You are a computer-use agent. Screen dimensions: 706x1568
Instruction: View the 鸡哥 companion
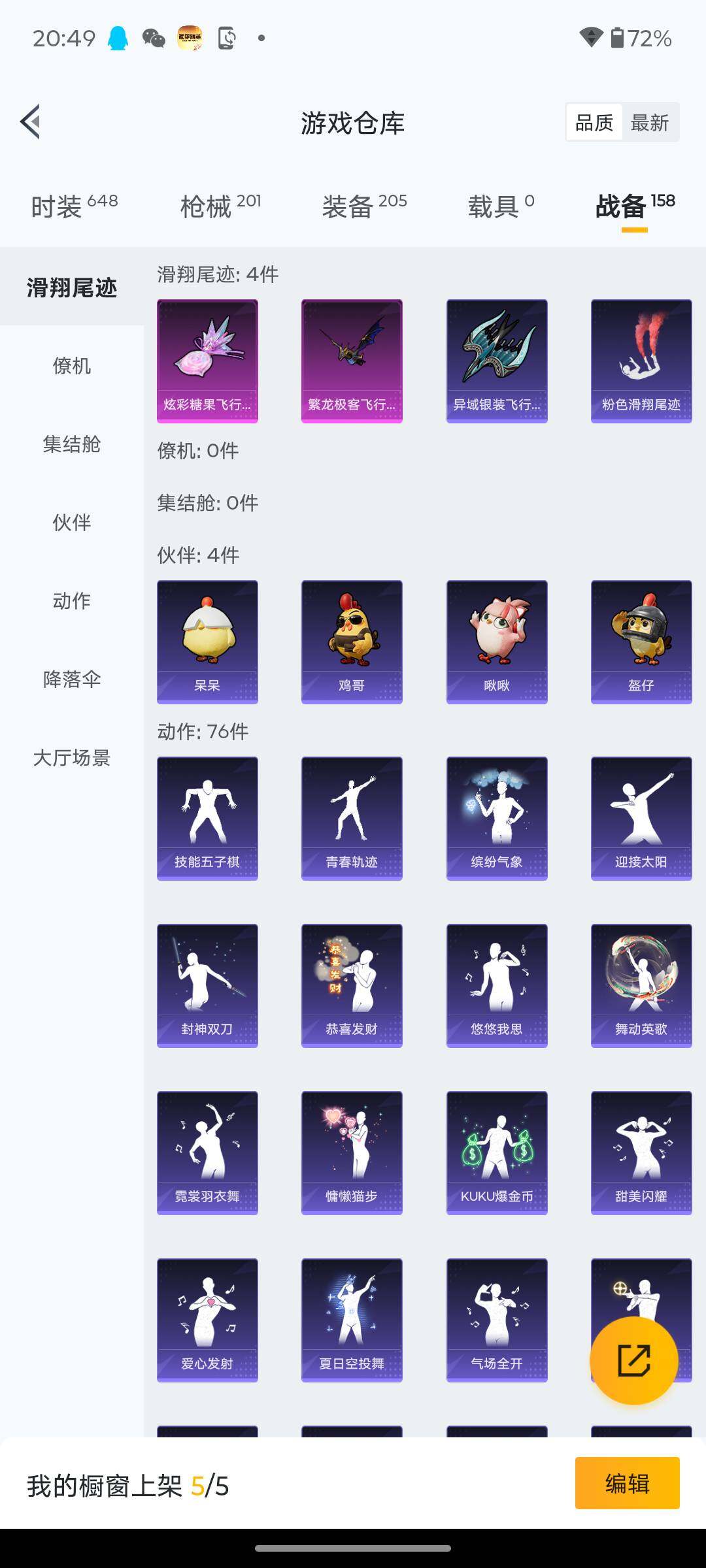[352, 642]
